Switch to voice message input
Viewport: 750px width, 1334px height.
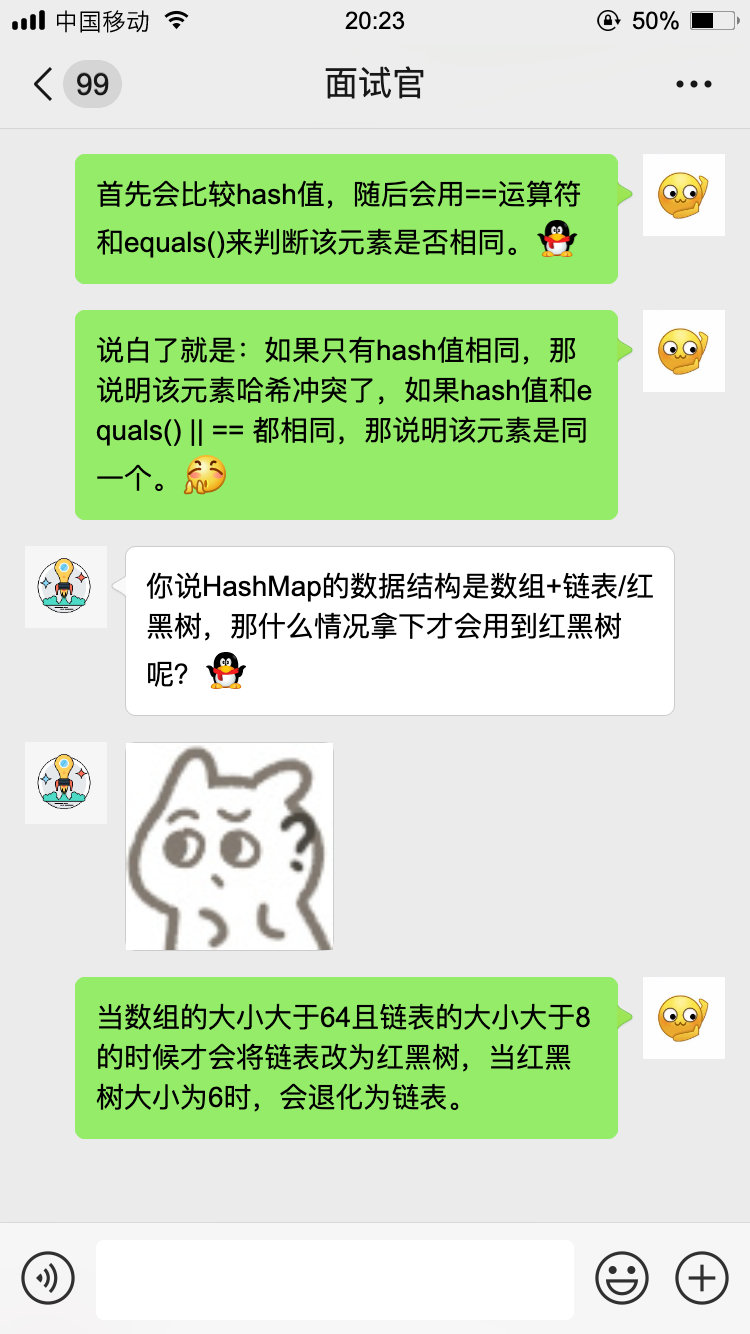pos(48,1277)
